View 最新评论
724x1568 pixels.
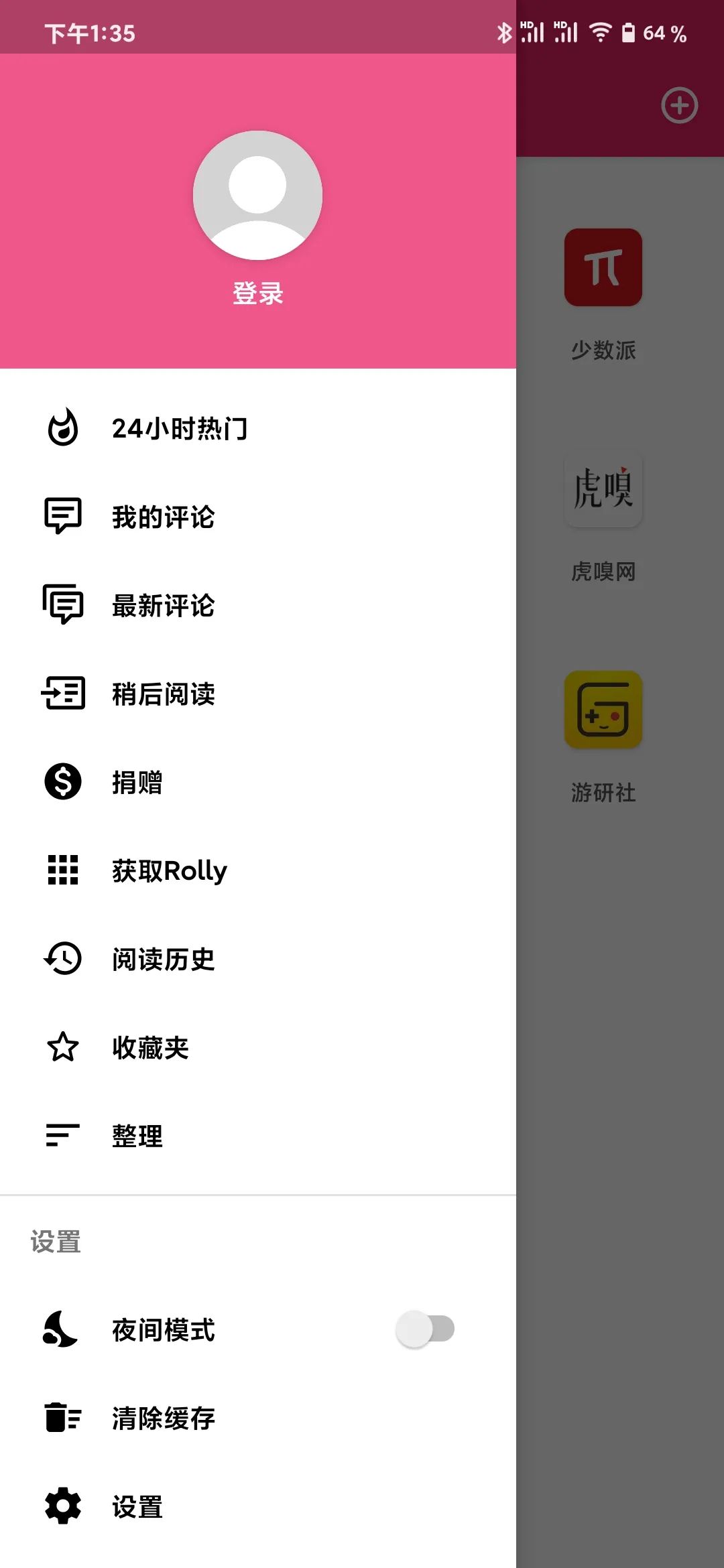point(163,606)
